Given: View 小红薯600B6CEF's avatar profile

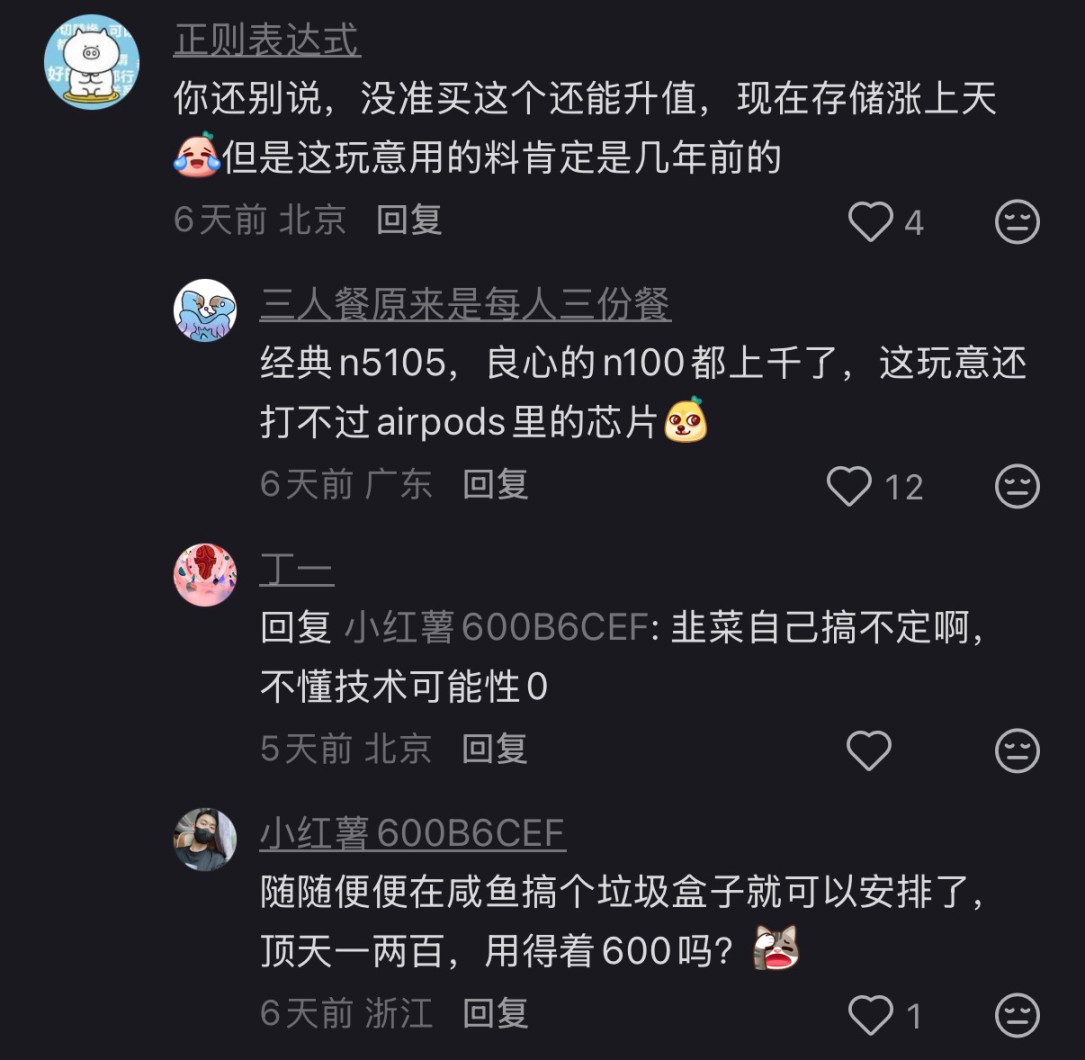Looking at the screenshot, I should tap(205, 839).
